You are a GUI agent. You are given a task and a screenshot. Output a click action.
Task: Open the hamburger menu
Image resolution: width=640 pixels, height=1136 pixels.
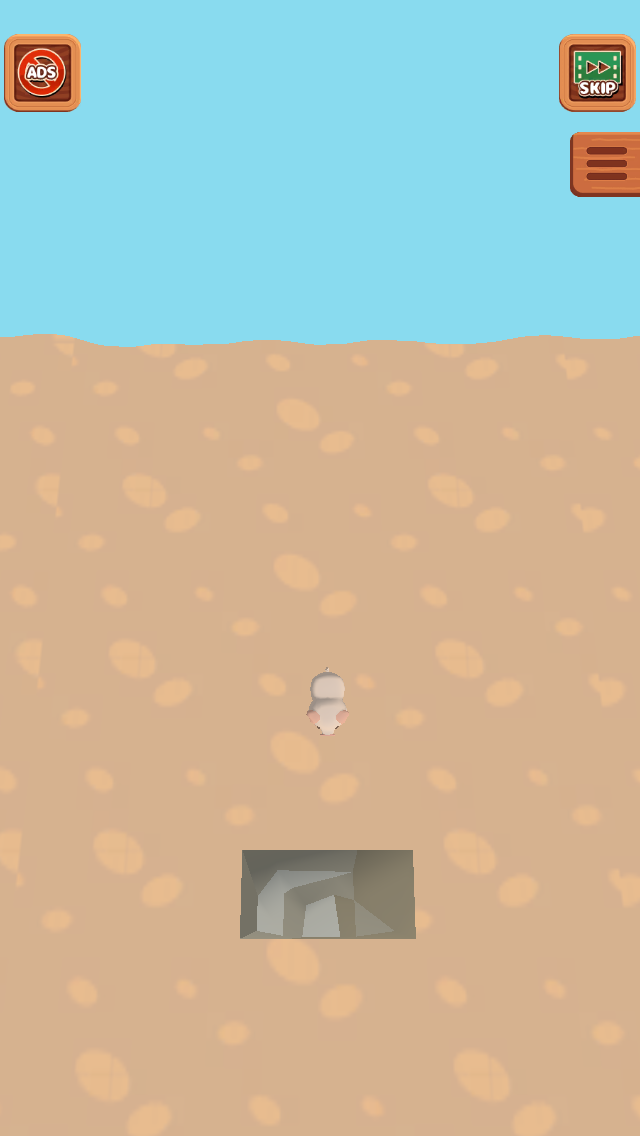pos(605,164)
